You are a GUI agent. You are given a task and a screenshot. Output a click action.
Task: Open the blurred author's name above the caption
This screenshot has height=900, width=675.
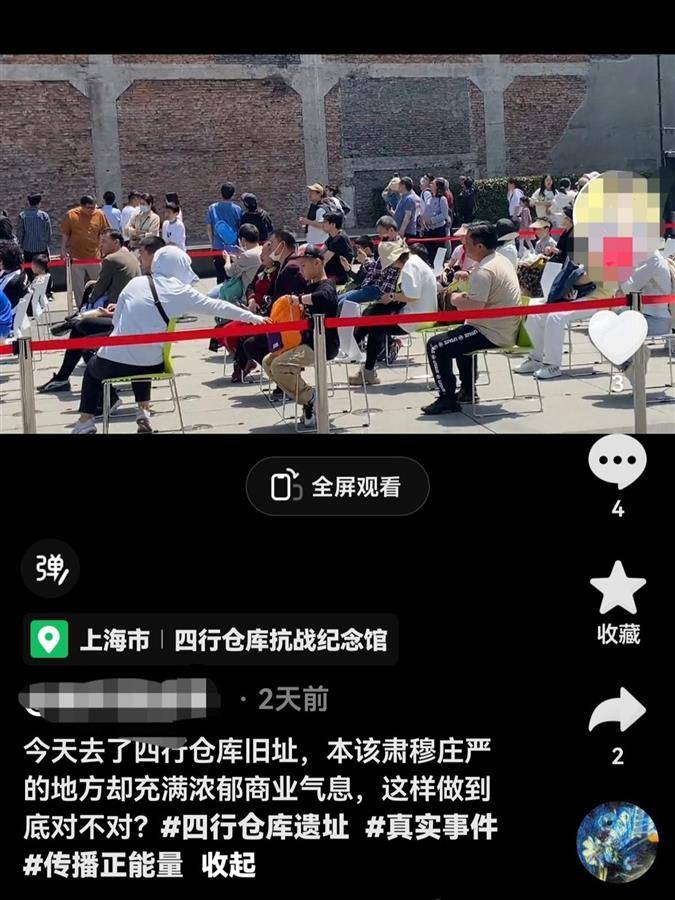(118, 699)
